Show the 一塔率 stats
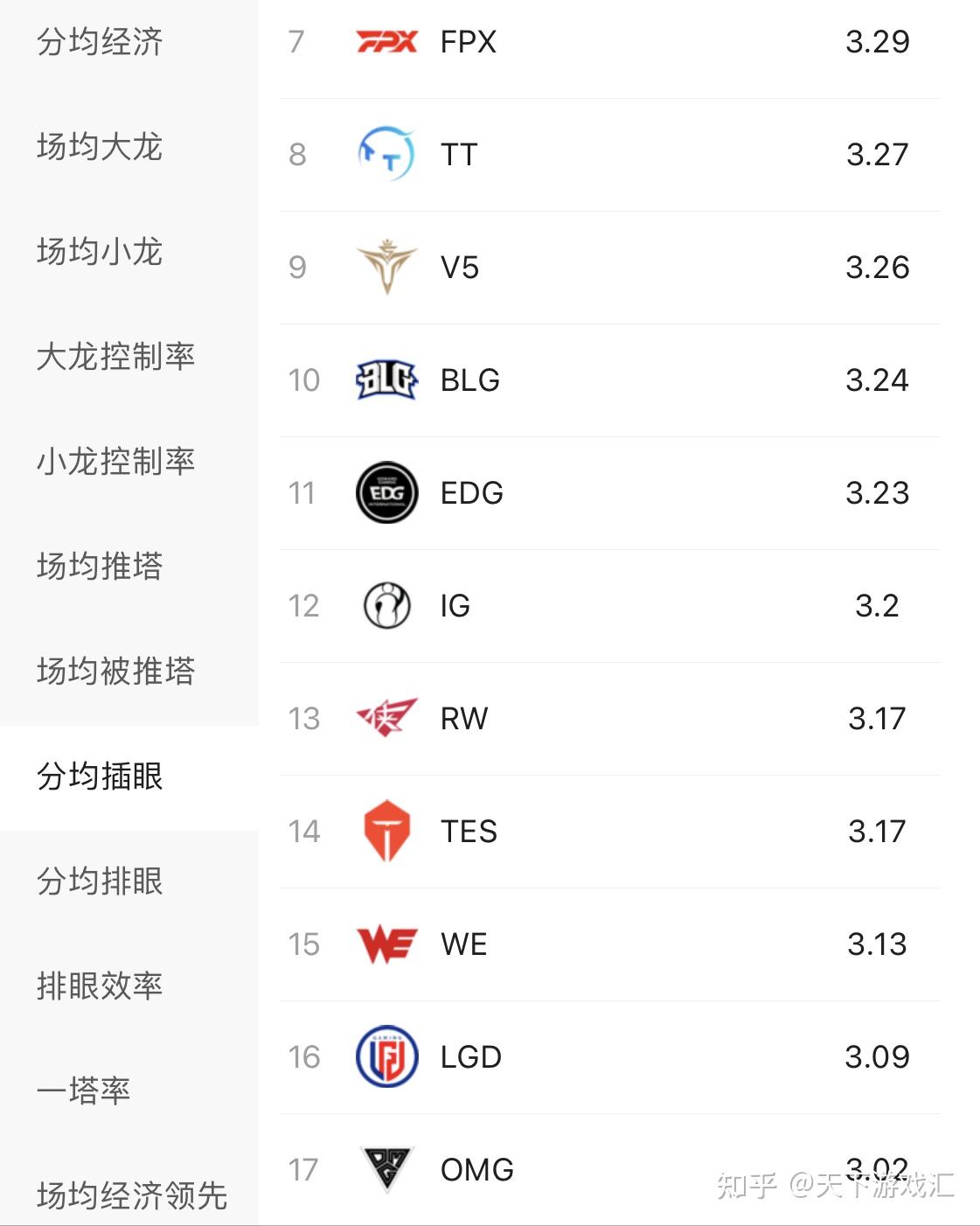Viewport: 980px width, 1226px height. 84,1091
